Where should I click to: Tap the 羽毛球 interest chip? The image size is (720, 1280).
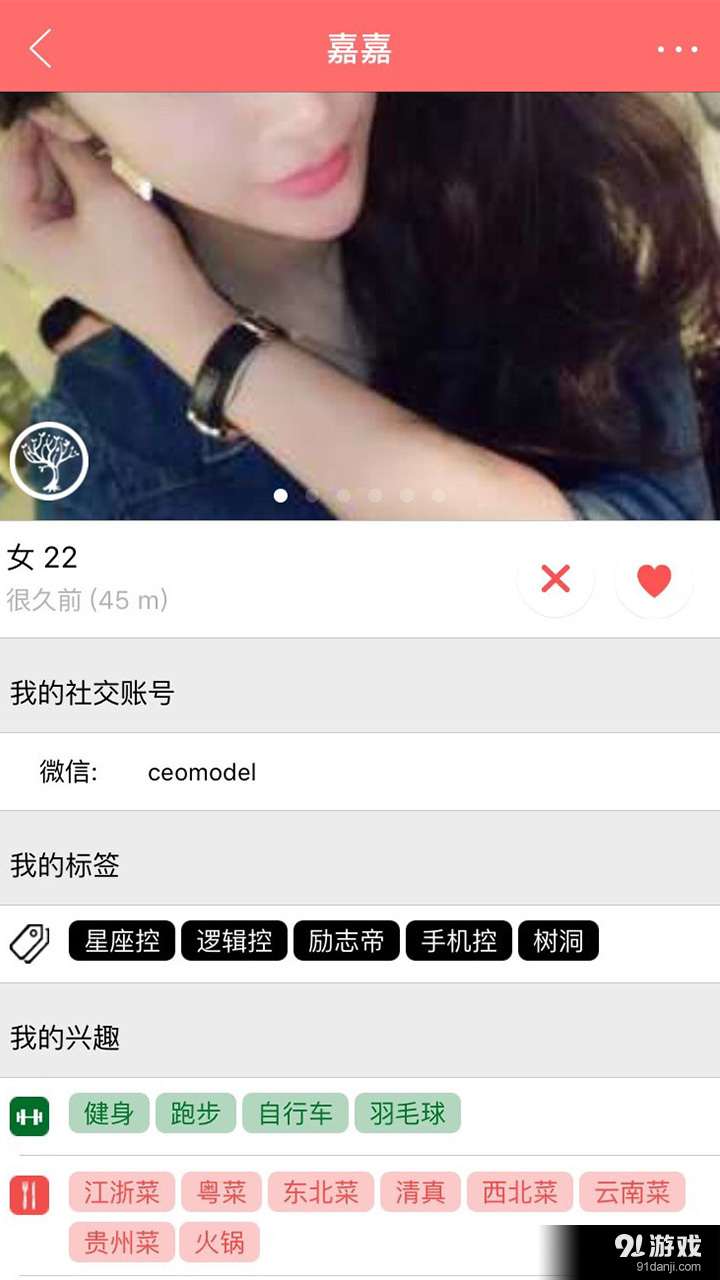pyautogui.click(x=407, y=1113)
